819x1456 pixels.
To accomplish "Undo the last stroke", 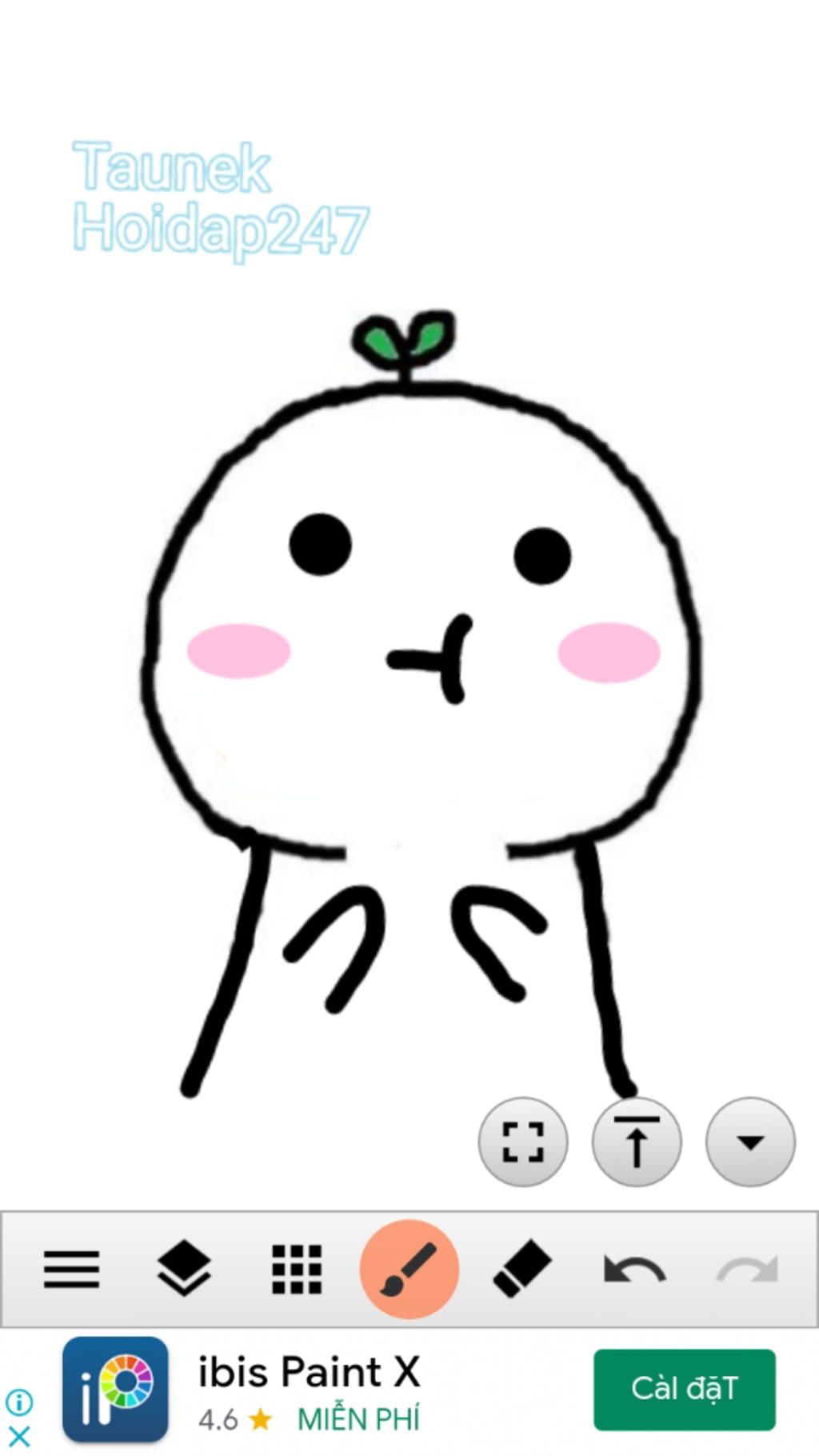I will pyautogui.click(x=634, y=1270).
